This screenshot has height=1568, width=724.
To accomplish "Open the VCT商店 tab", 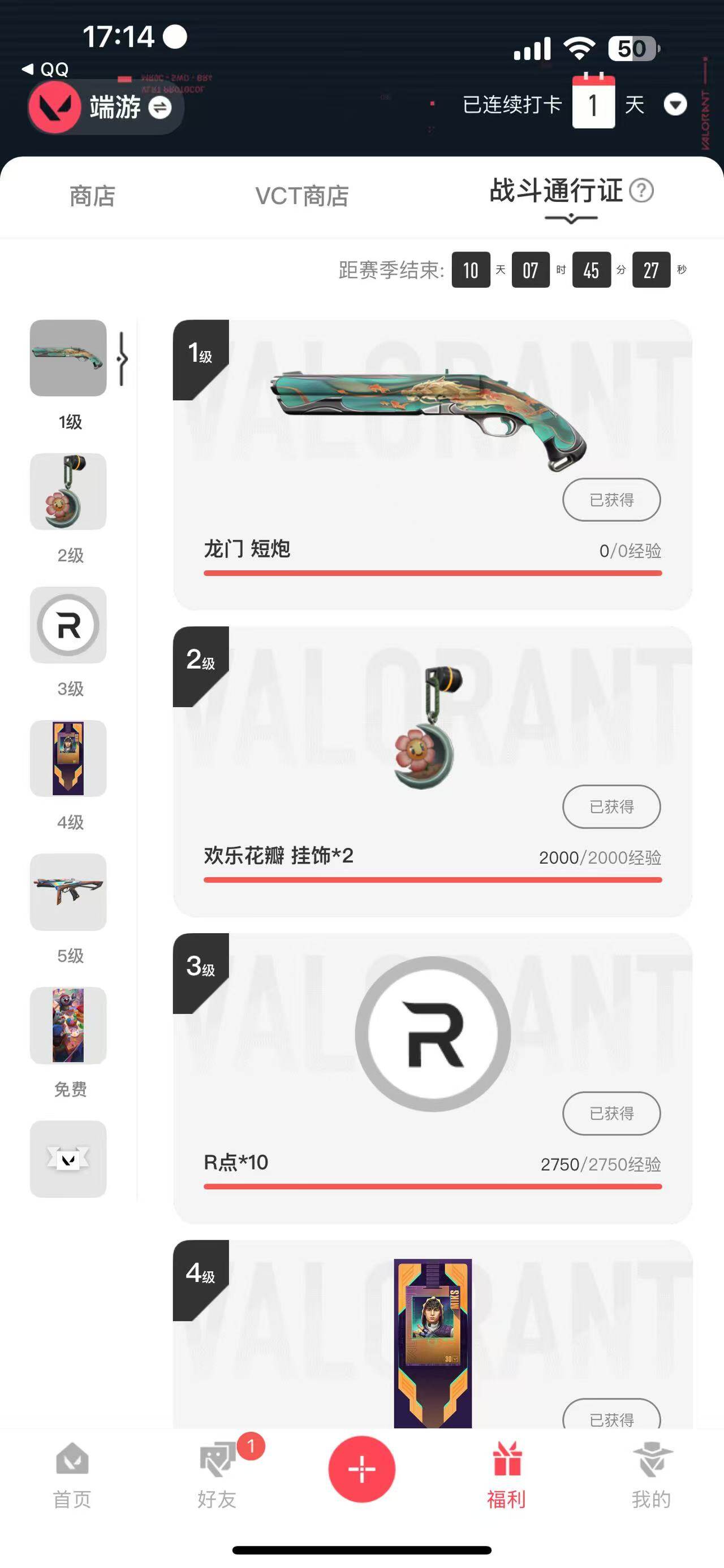I will [301, 196].
